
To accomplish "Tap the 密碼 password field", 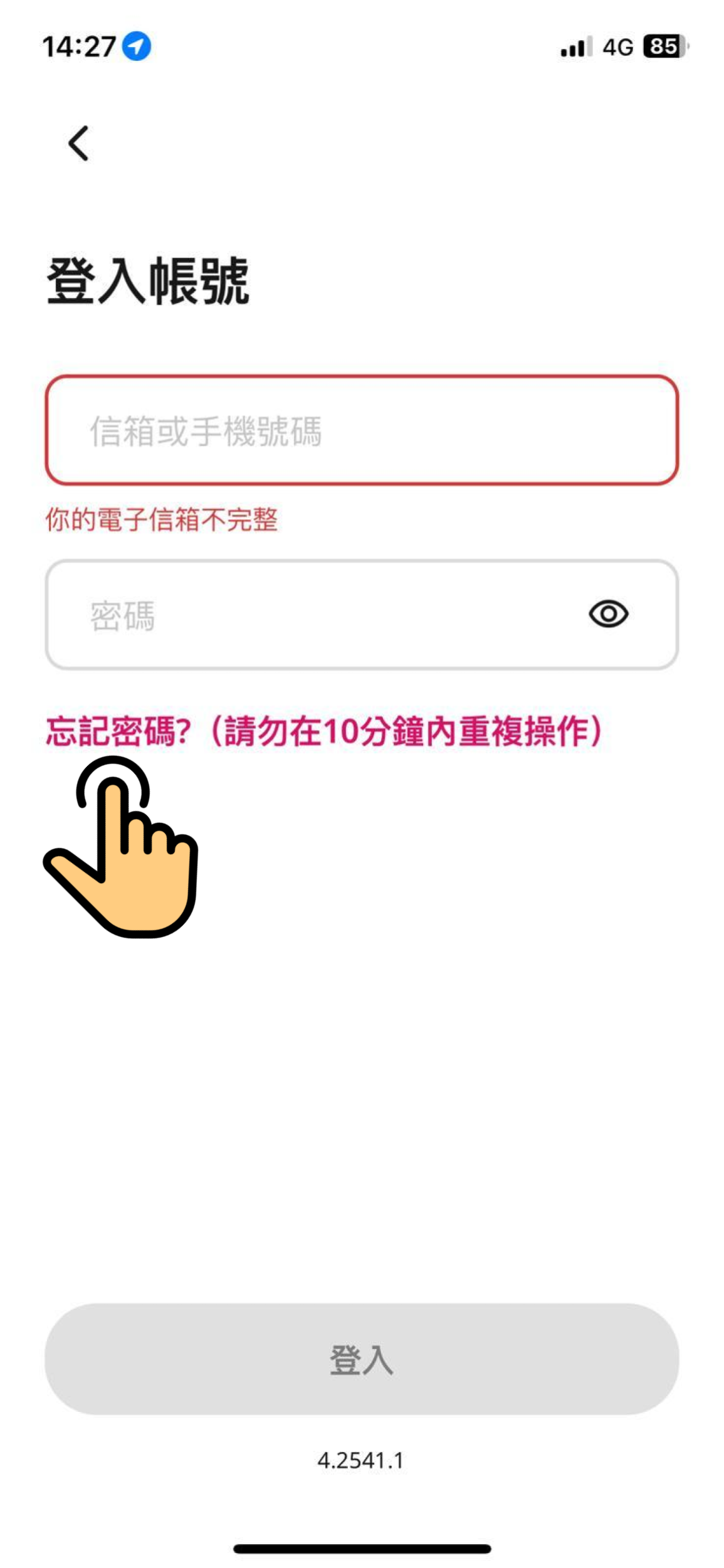I will tap(313, 615).
